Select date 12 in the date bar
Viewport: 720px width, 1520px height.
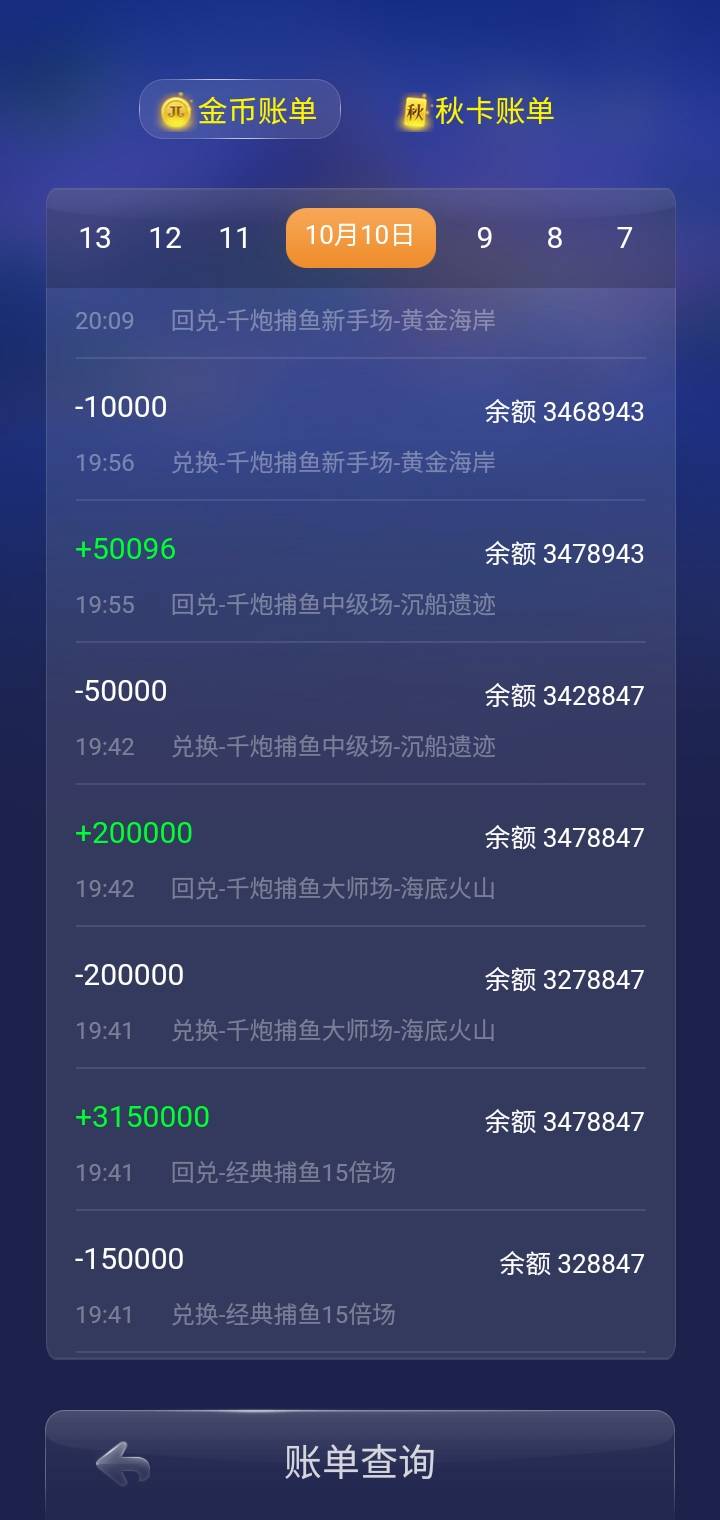(166, 238)
